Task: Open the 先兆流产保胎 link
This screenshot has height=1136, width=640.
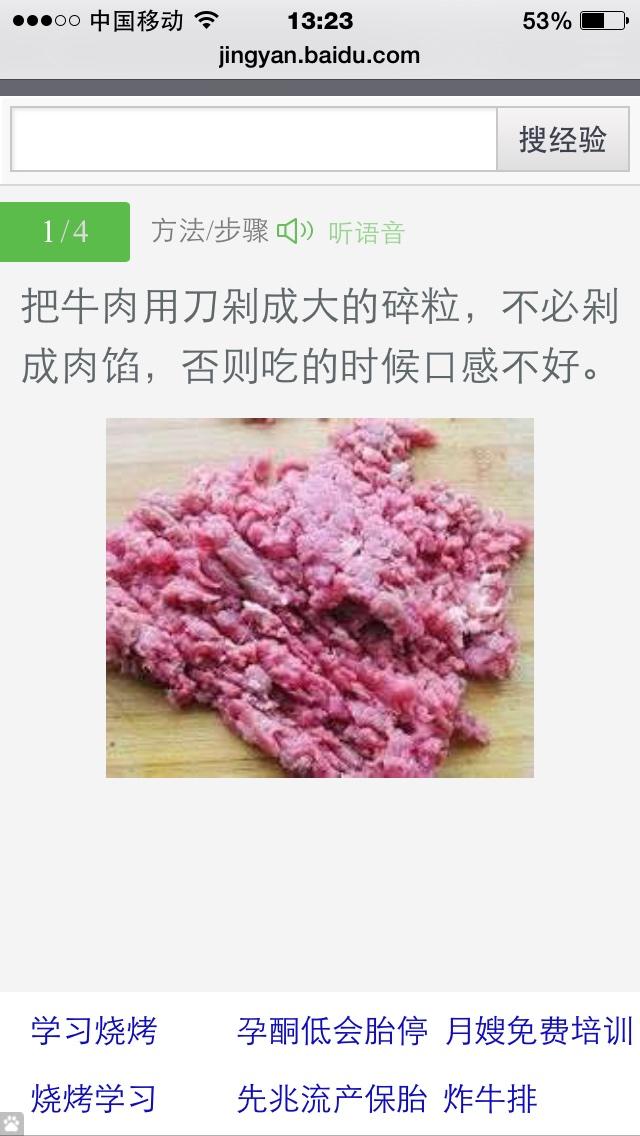Action: (332, 1098)
